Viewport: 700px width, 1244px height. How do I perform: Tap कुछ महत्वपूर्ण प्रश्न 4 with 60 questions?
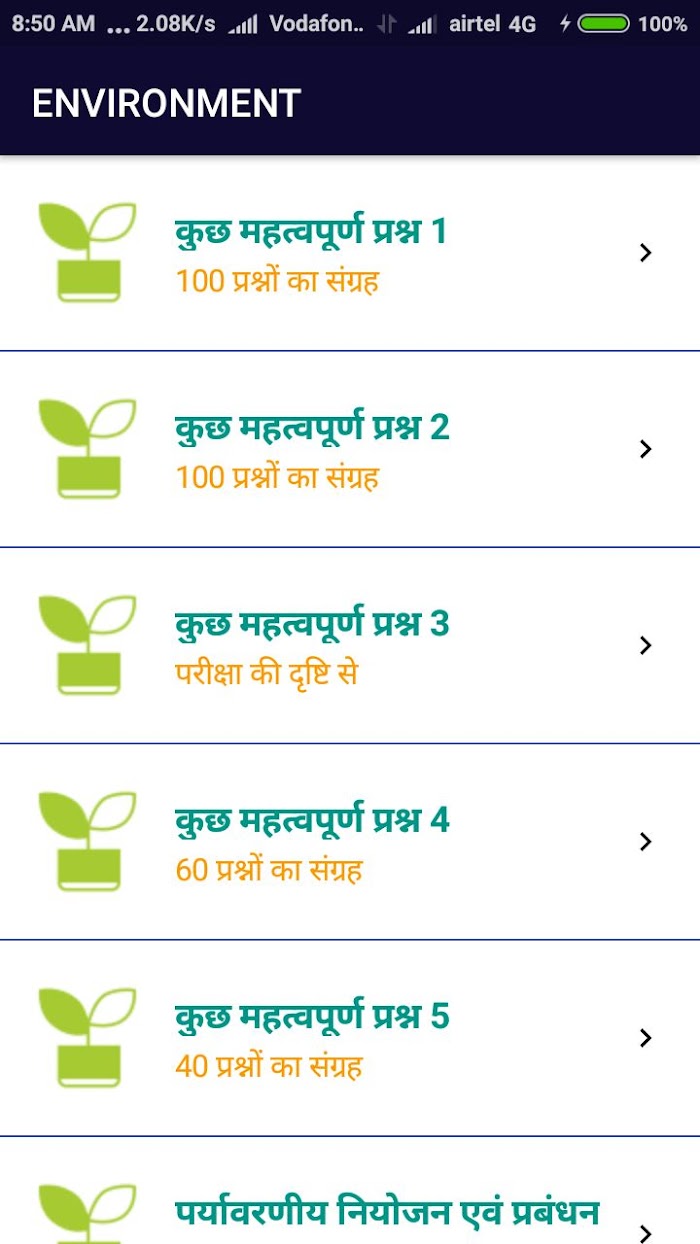click(350, 841)
